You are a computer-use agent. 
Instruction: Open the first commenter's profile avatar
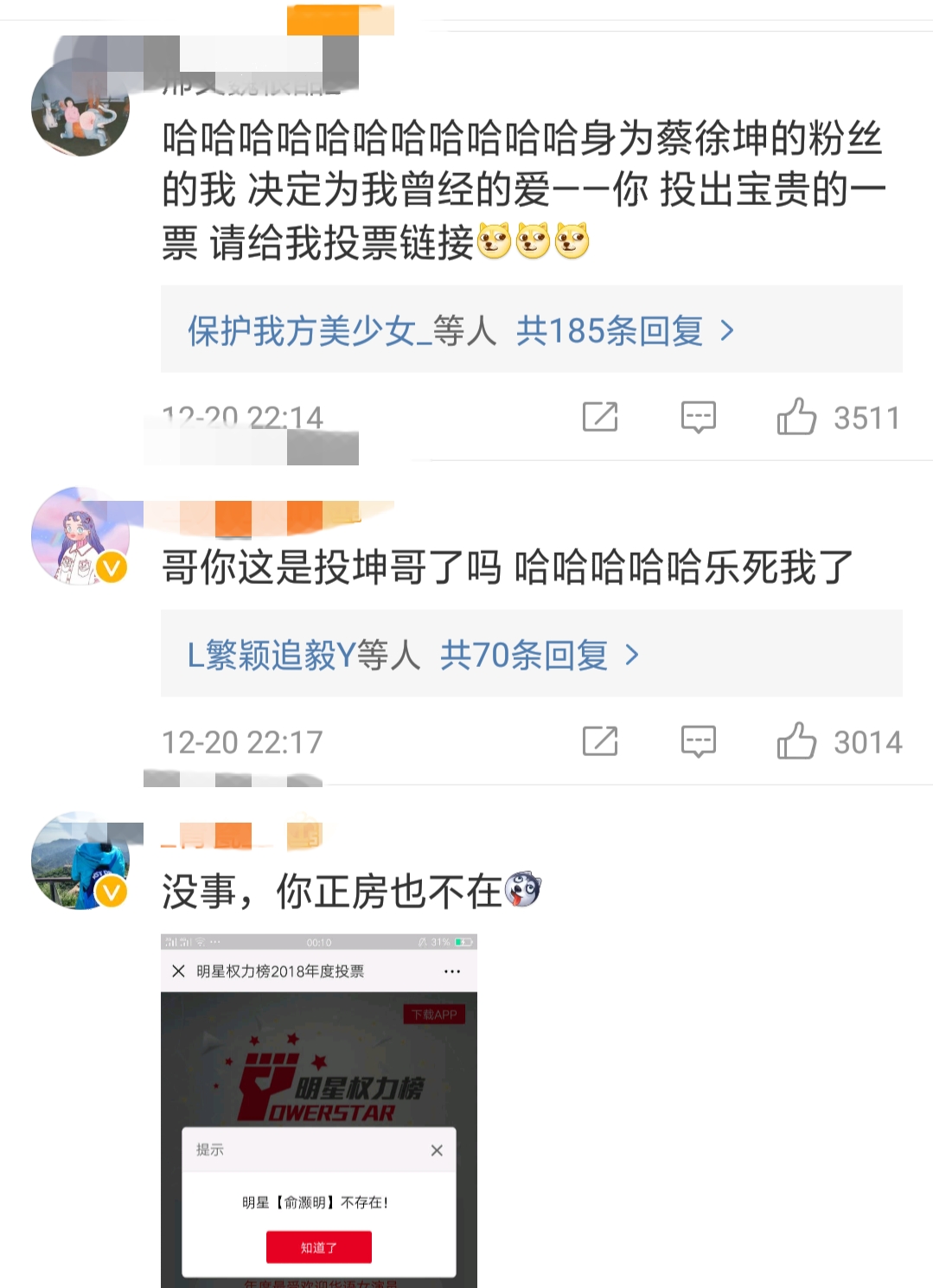coord(82,108)
